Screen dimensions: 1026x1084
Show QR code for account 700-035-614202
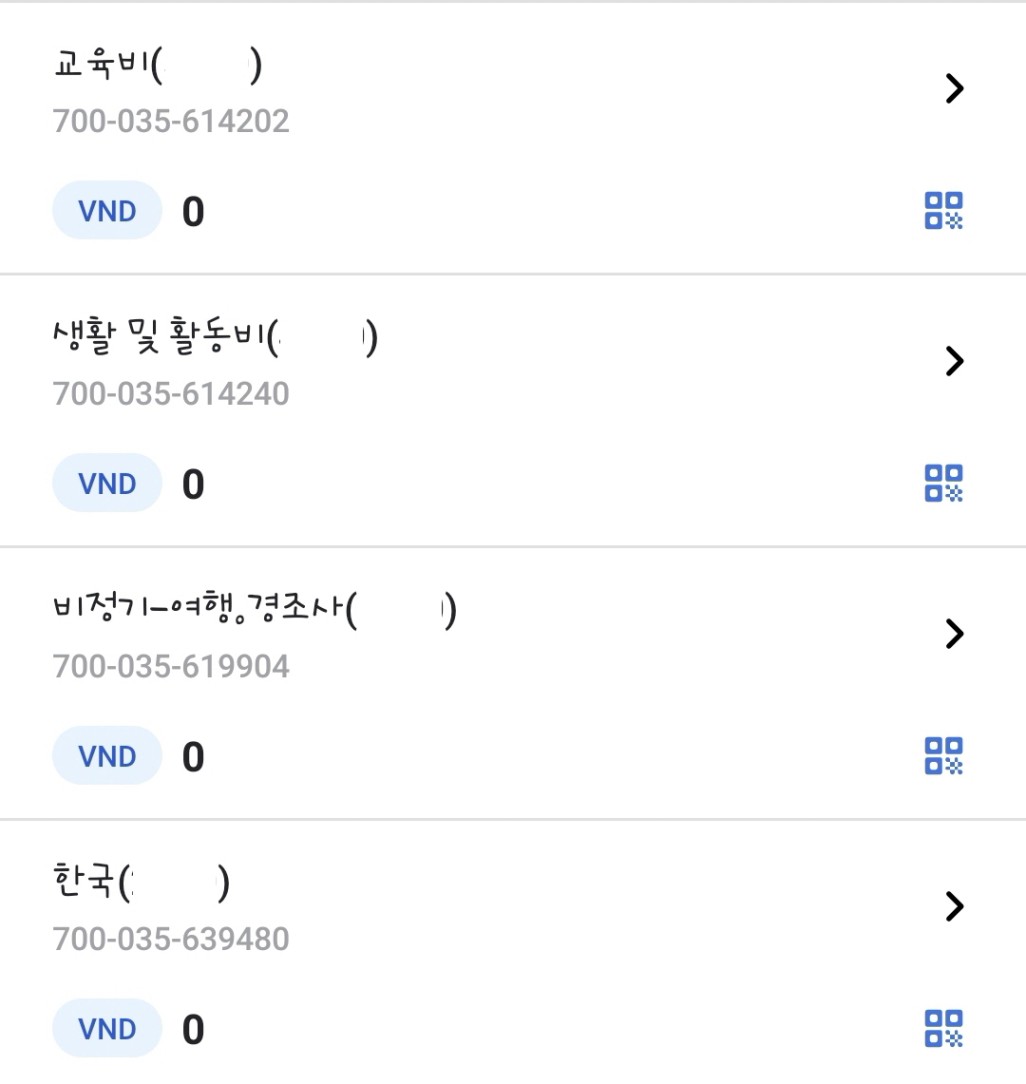point(943,211)
